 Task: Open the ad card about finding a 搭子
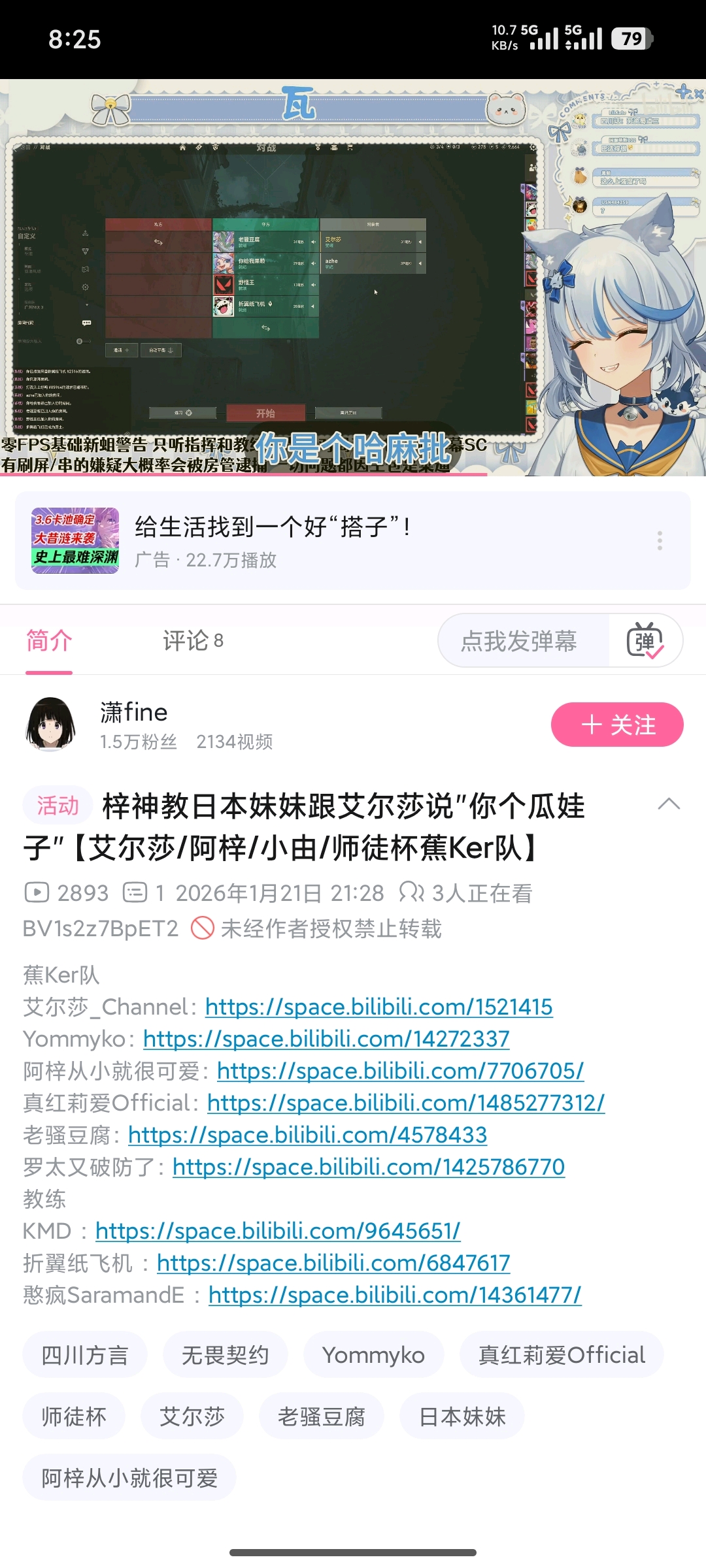(353, 541)
